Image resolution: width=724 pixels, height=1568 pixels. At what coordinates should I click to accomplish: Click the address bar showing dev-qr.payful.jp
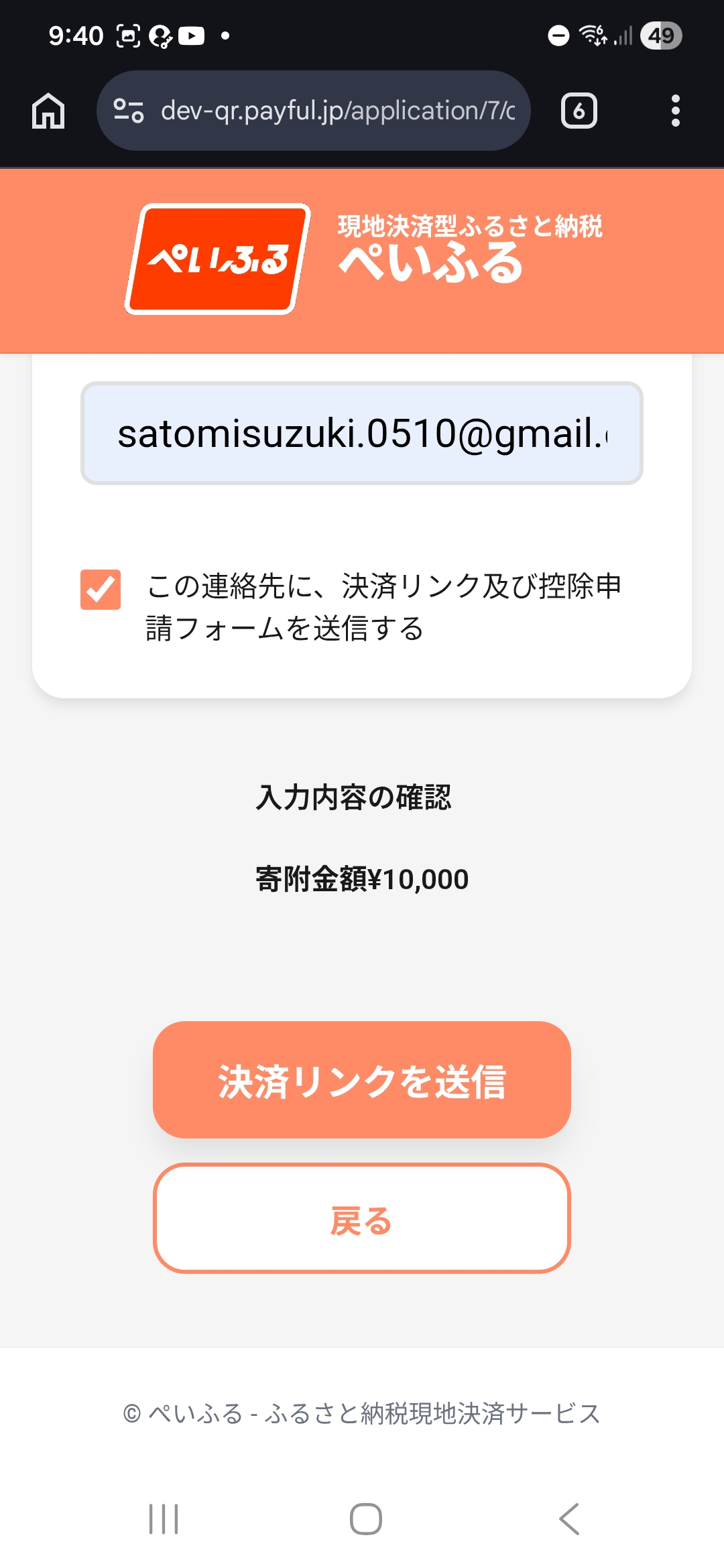(335, 111)
